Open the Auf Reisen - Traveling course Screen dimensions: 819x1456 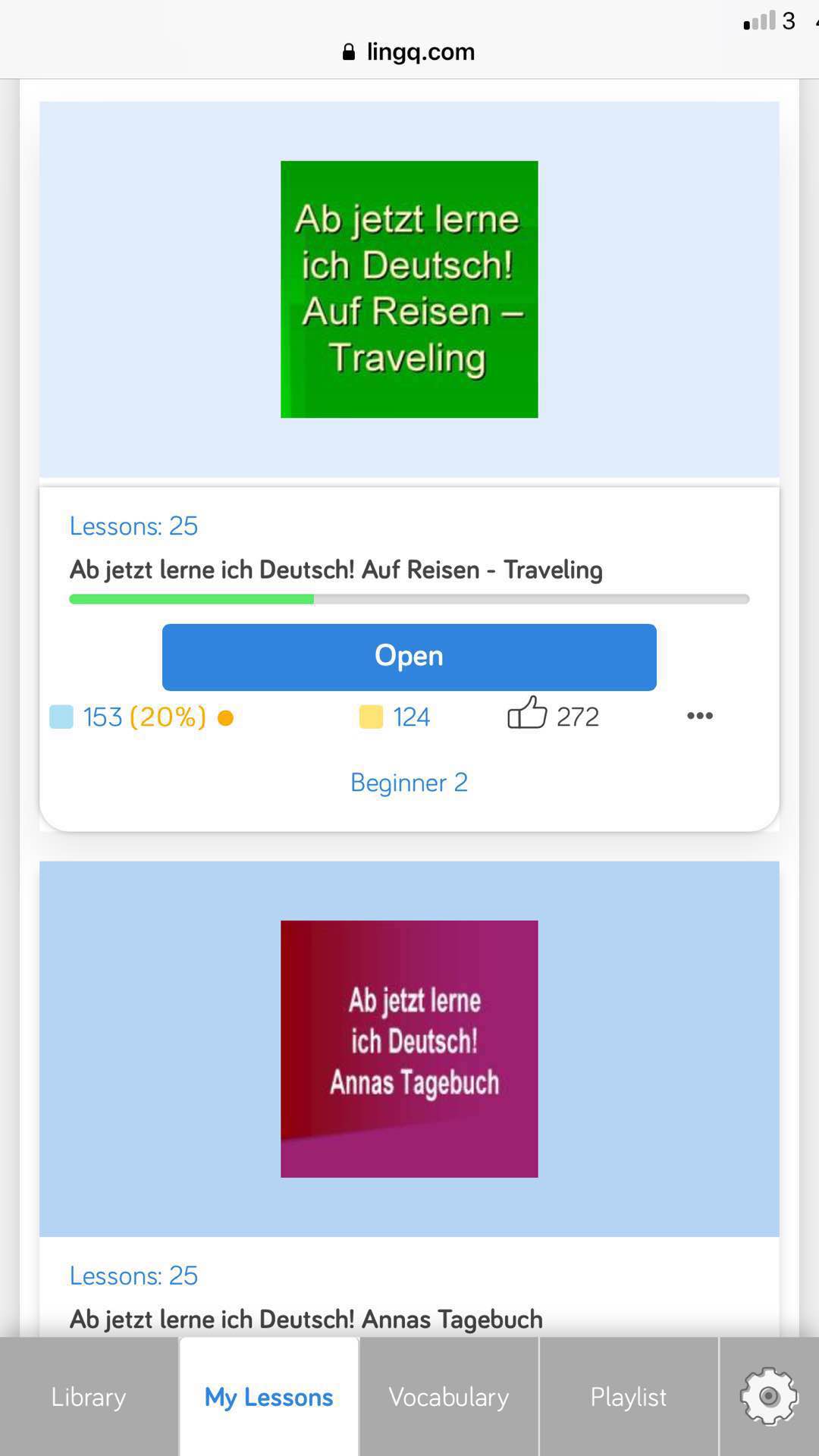click(409, 657)
